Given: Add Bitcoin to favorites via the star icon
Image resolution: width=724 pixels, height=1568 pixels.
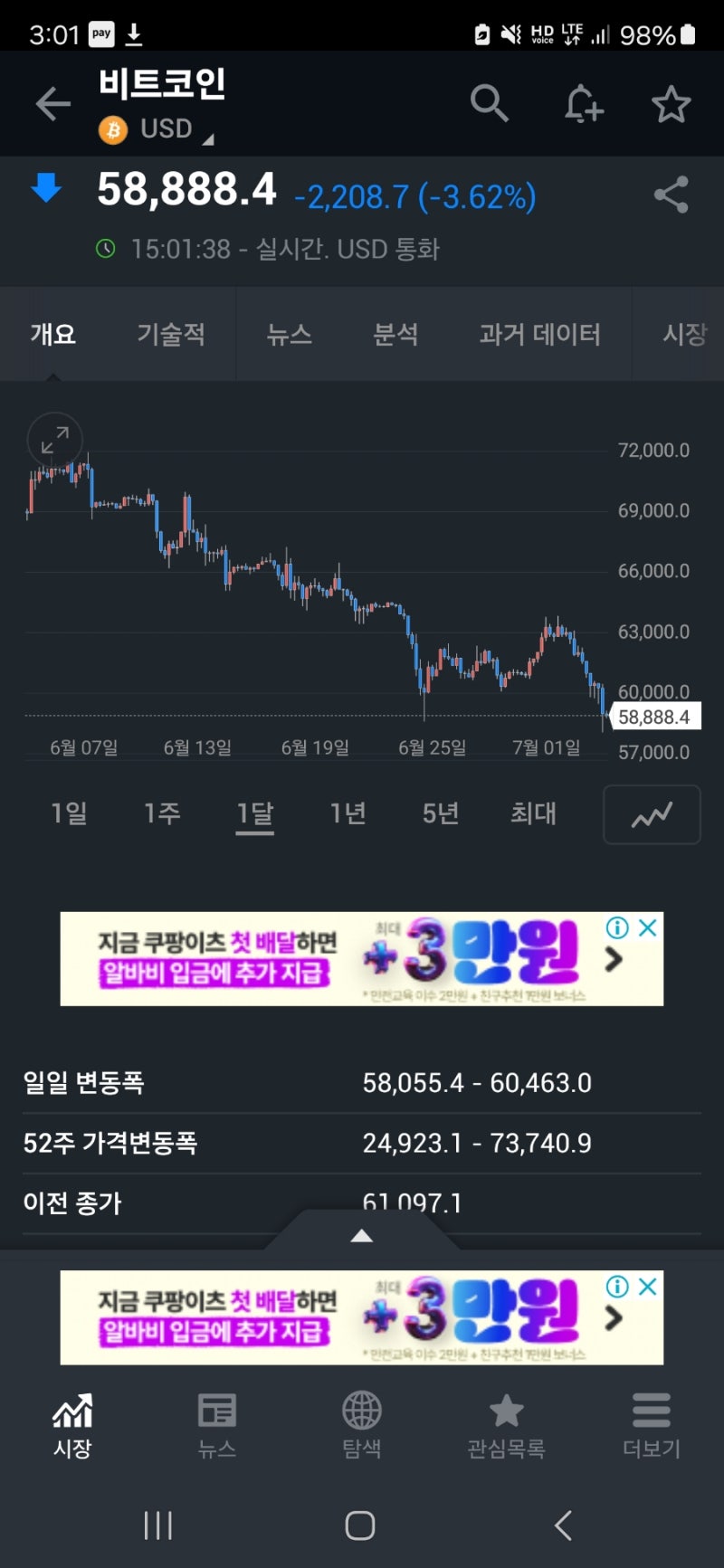Looking at the screenshot, I should 672,102.
